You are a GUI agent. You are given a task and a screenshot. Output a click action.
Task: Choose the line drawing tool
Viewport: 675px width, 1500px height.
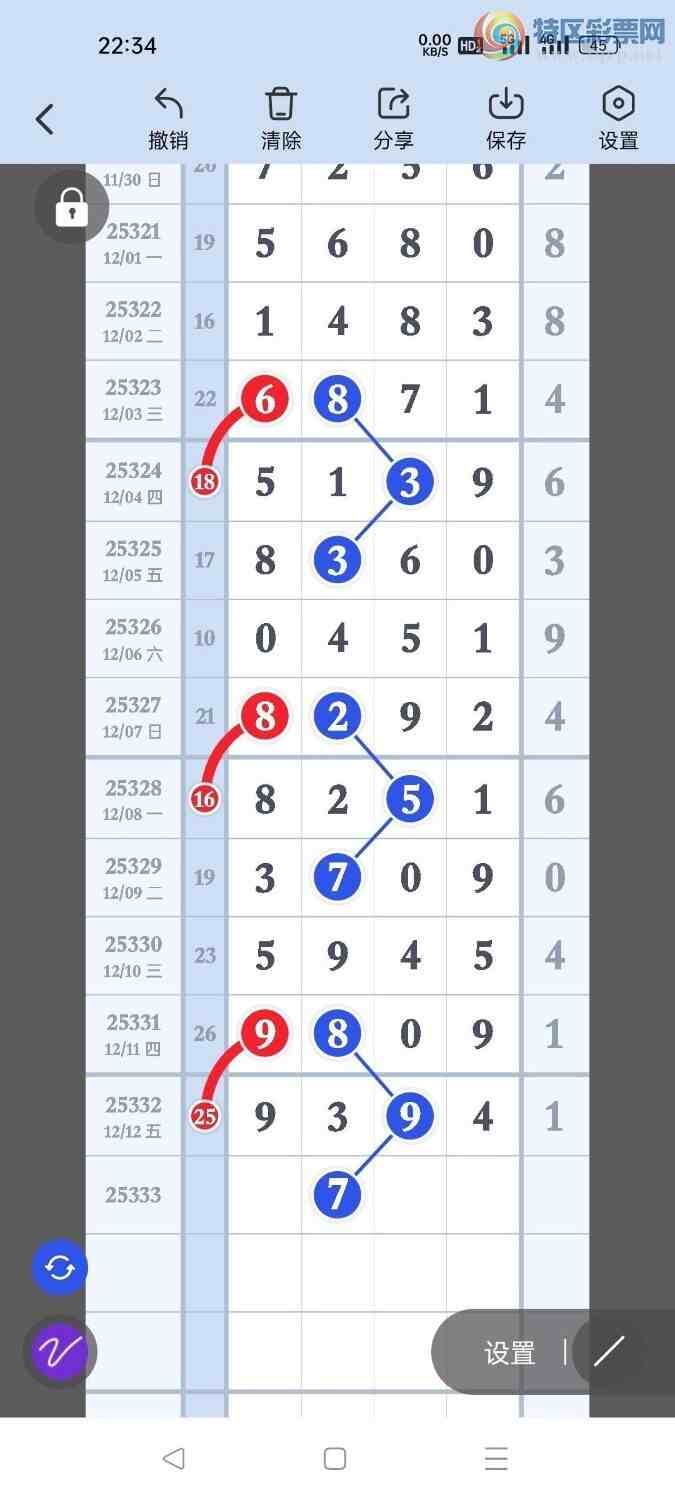pos(609,1352)
